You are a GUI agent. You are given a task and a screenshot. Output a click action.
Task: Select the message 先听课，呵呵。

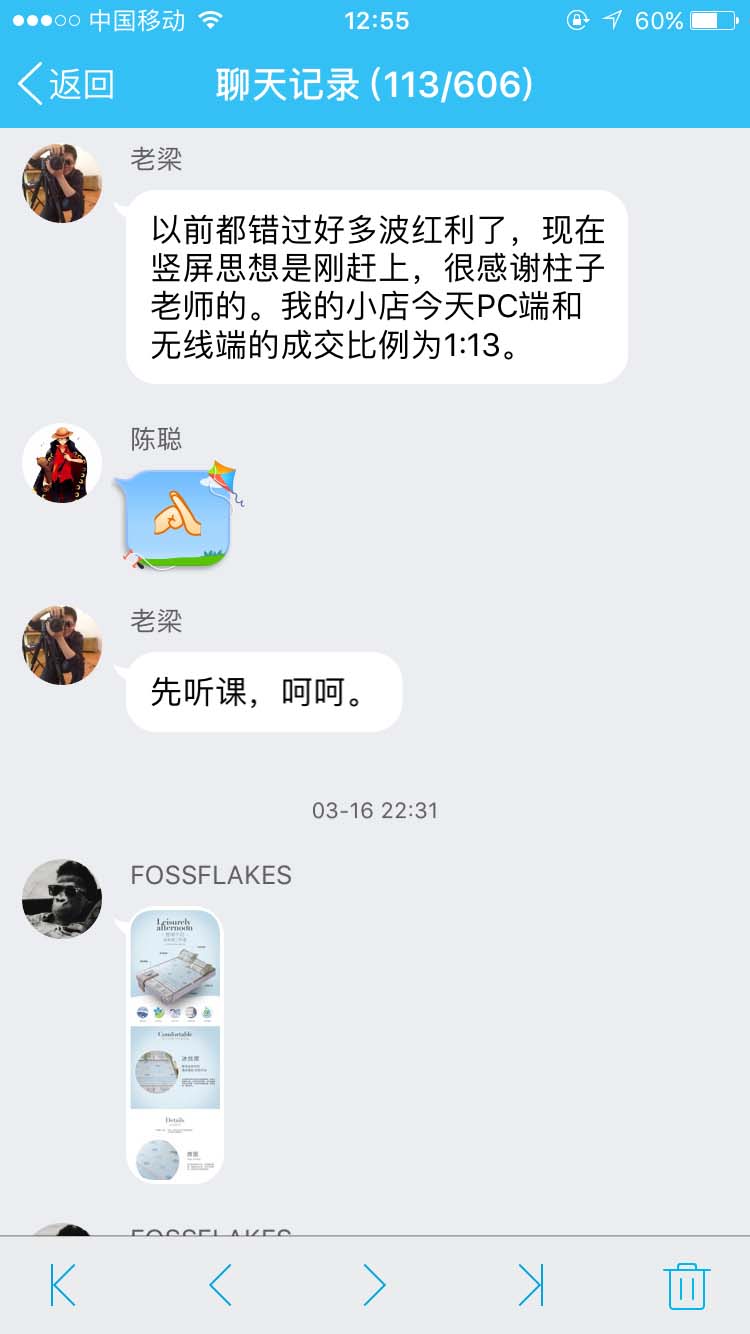pos(263,691)
